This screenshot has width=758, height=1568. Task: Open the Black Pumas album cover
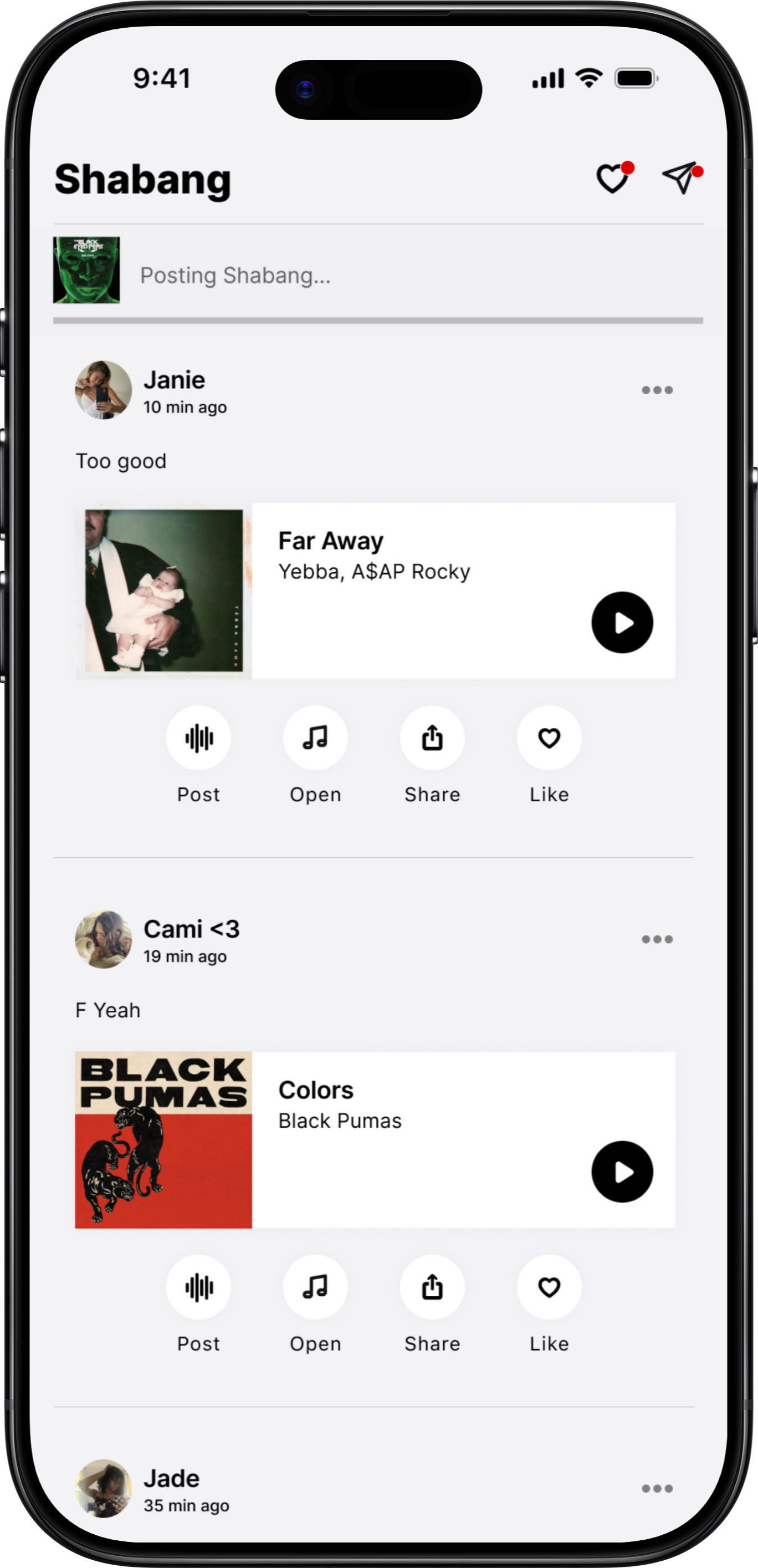click(163, 1139)
